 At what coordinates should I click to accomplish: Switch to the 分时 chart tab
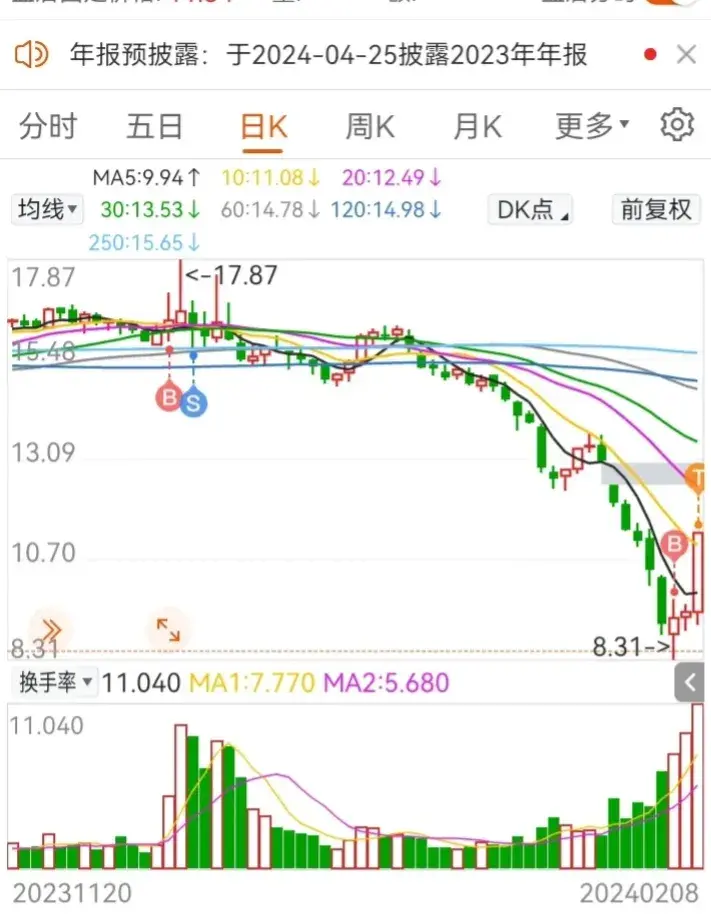(48, 127)
